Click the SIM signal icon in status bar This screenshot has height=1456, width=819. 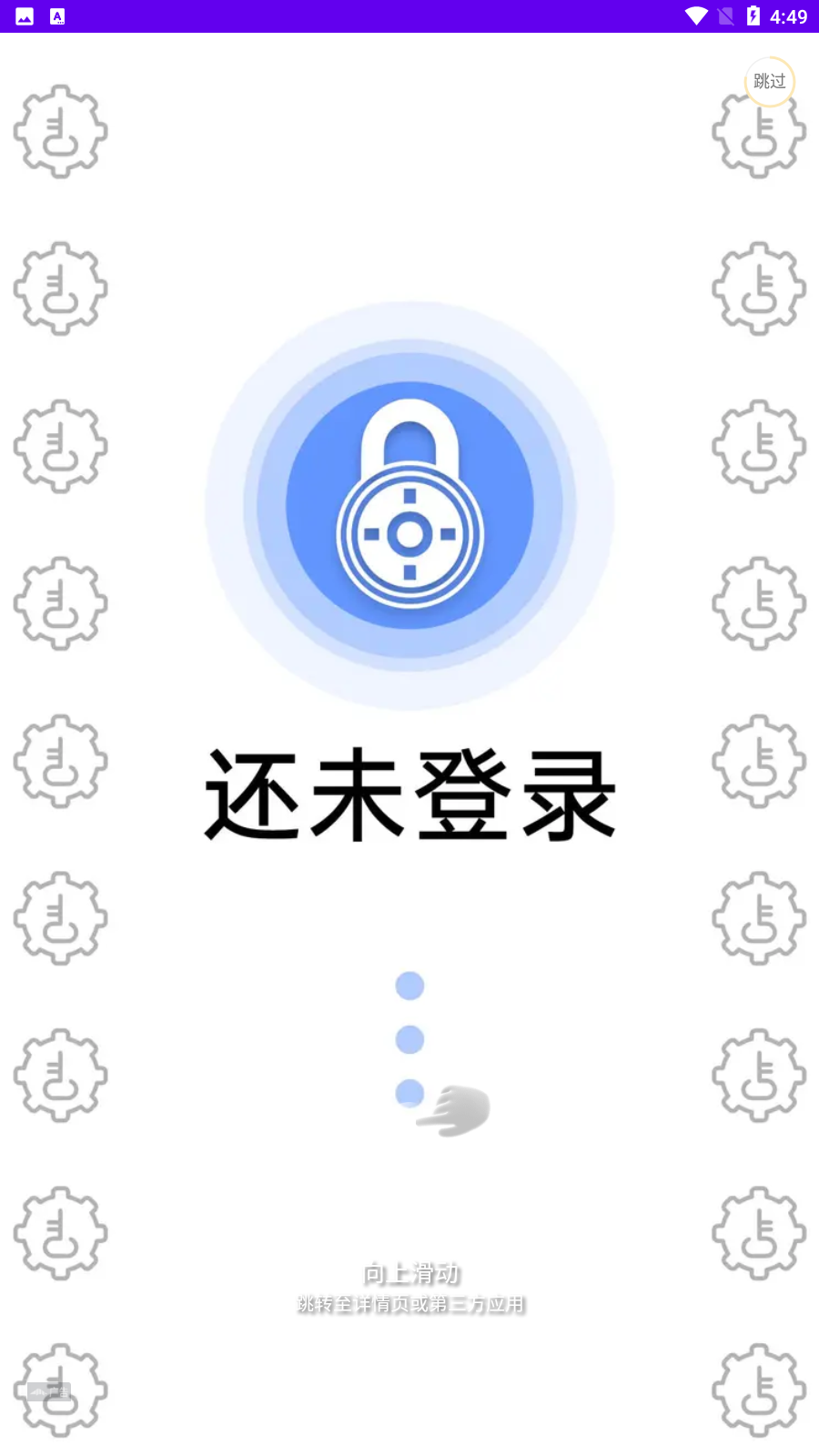coord(727,15)
